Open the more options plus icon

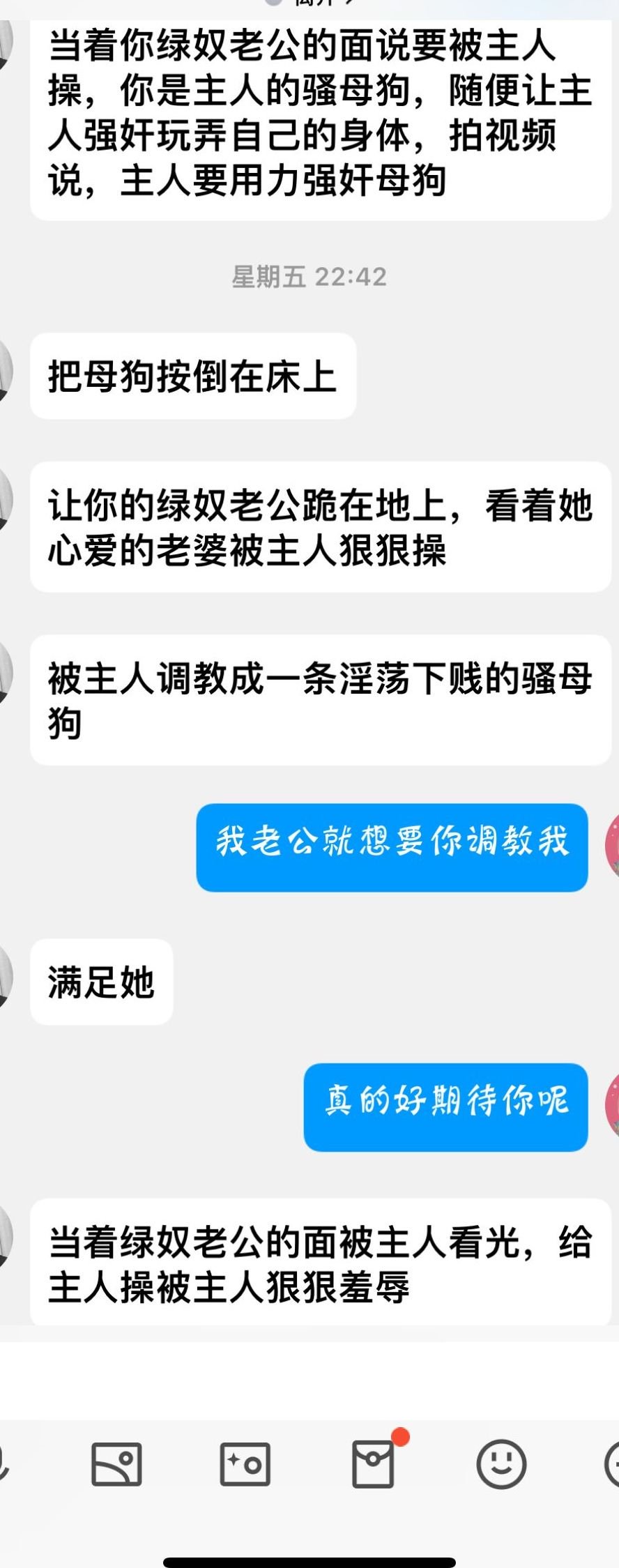click(612, 1464)
